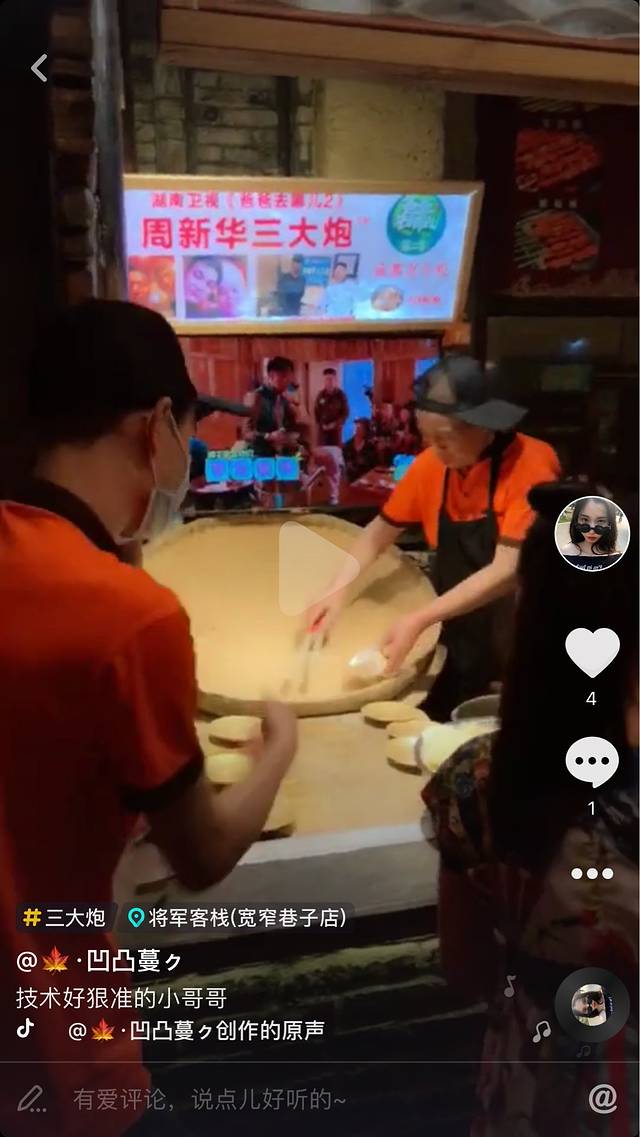Viewport: 640px width, 1137px height.
Task: Open the author name @凹凸蔓ㄅ
Action: [100, 961]
